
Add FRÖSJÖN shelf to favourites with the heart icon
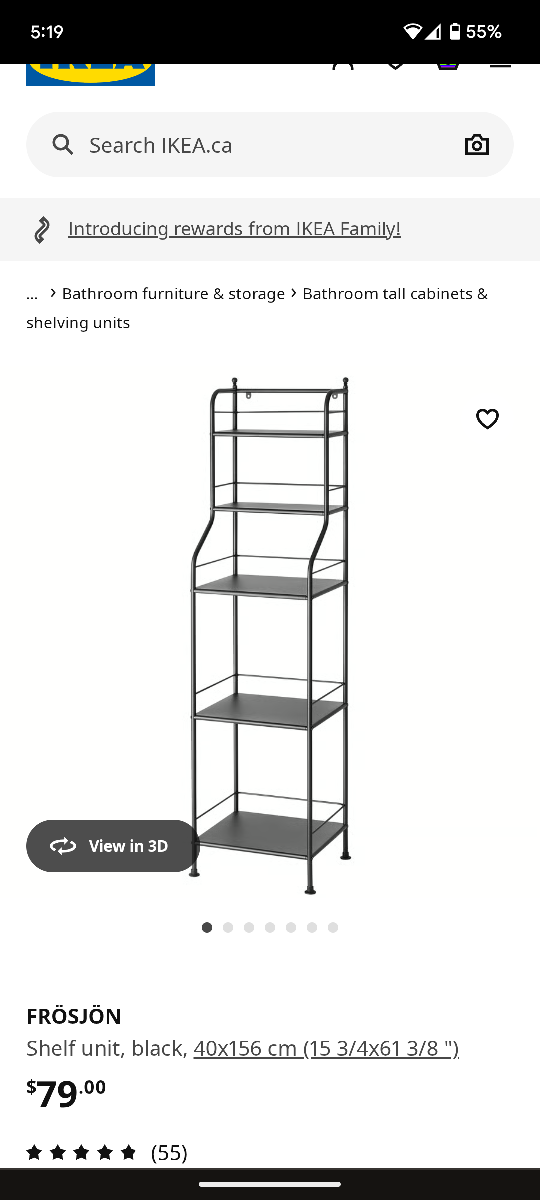tap(487, 419)
